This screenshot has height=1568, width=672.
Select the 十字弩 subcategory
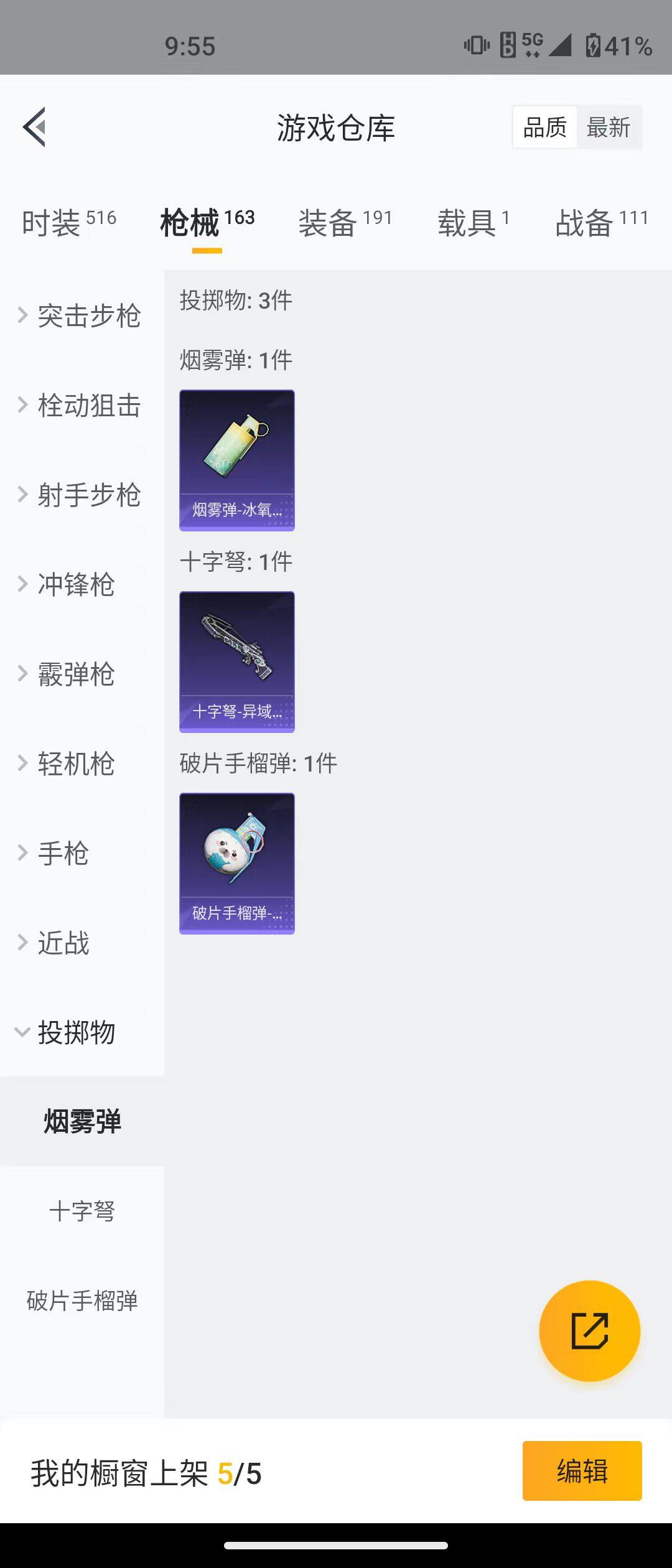coord(82,1211)
